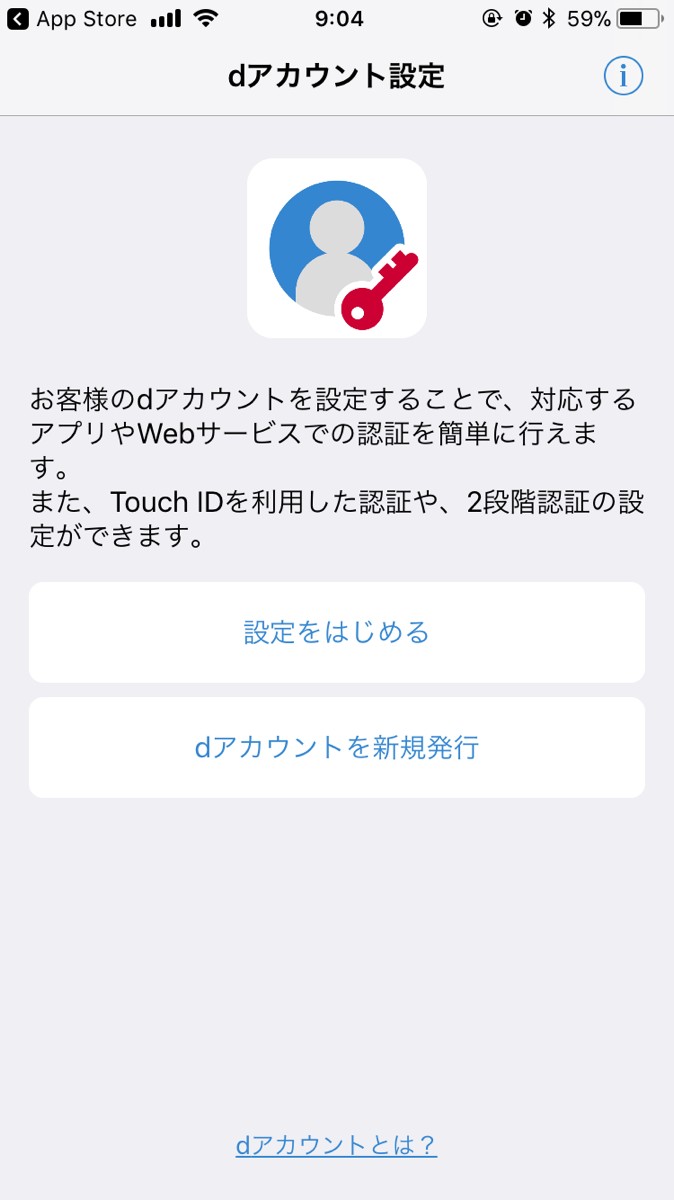This screenshot has width=674, height=1200.
Task: Open the dアカウントとは？ link
Action: point(336,1145)
